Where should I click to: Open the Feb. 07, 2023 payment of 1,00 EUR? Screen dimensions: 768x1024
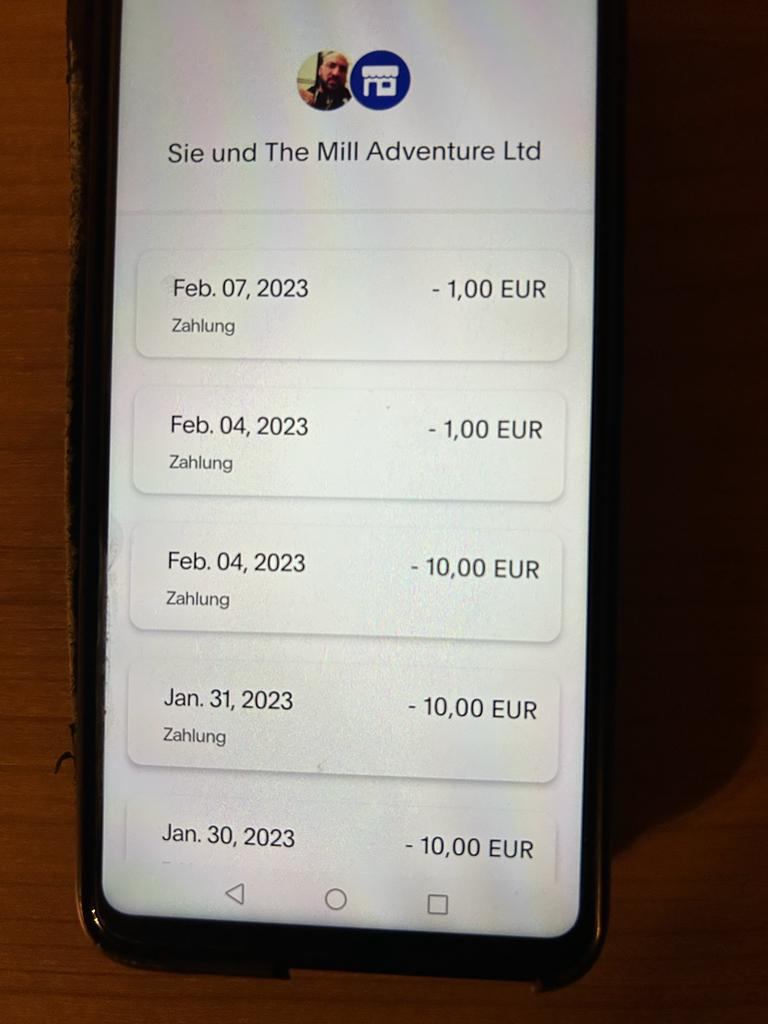[x=352, y=304]
